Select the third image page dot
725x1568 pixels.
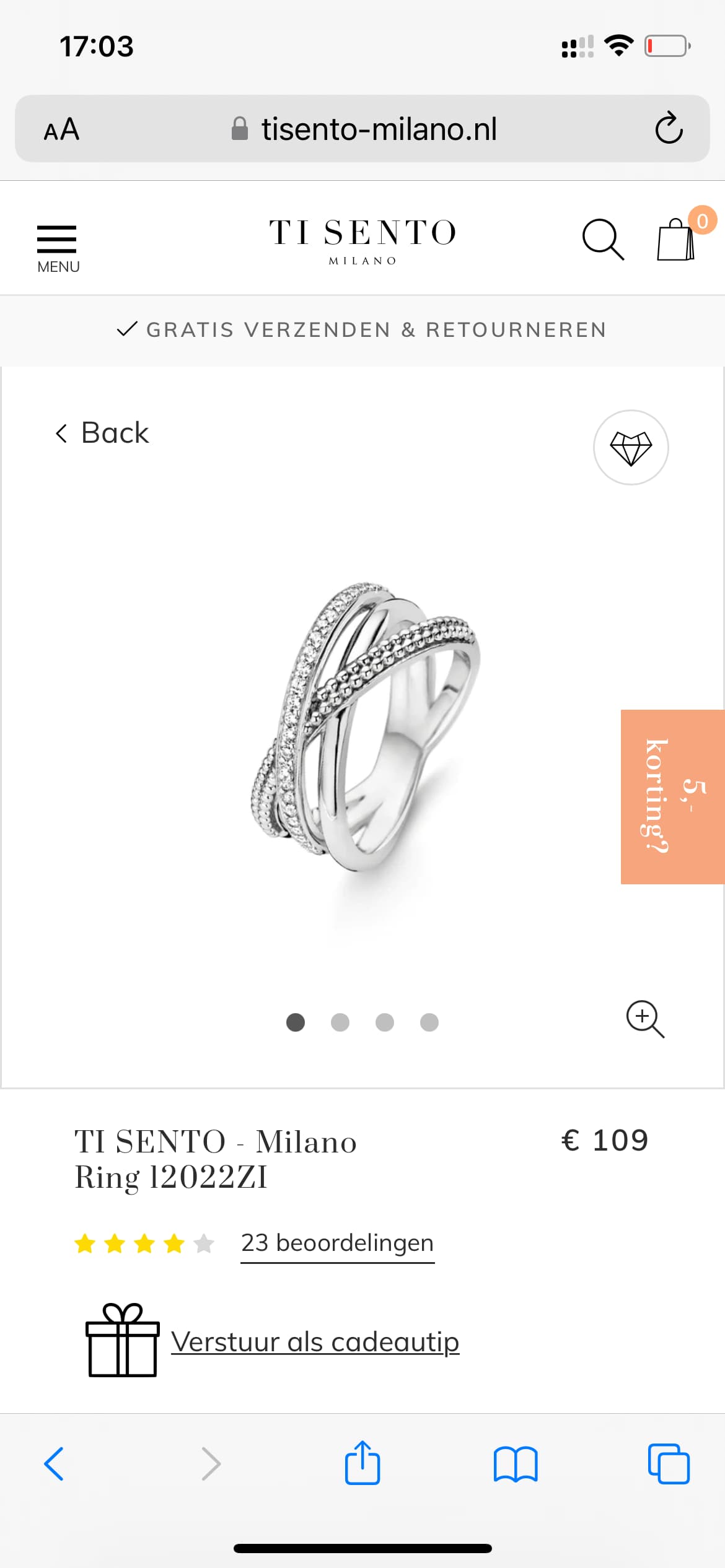[385, 1022]
